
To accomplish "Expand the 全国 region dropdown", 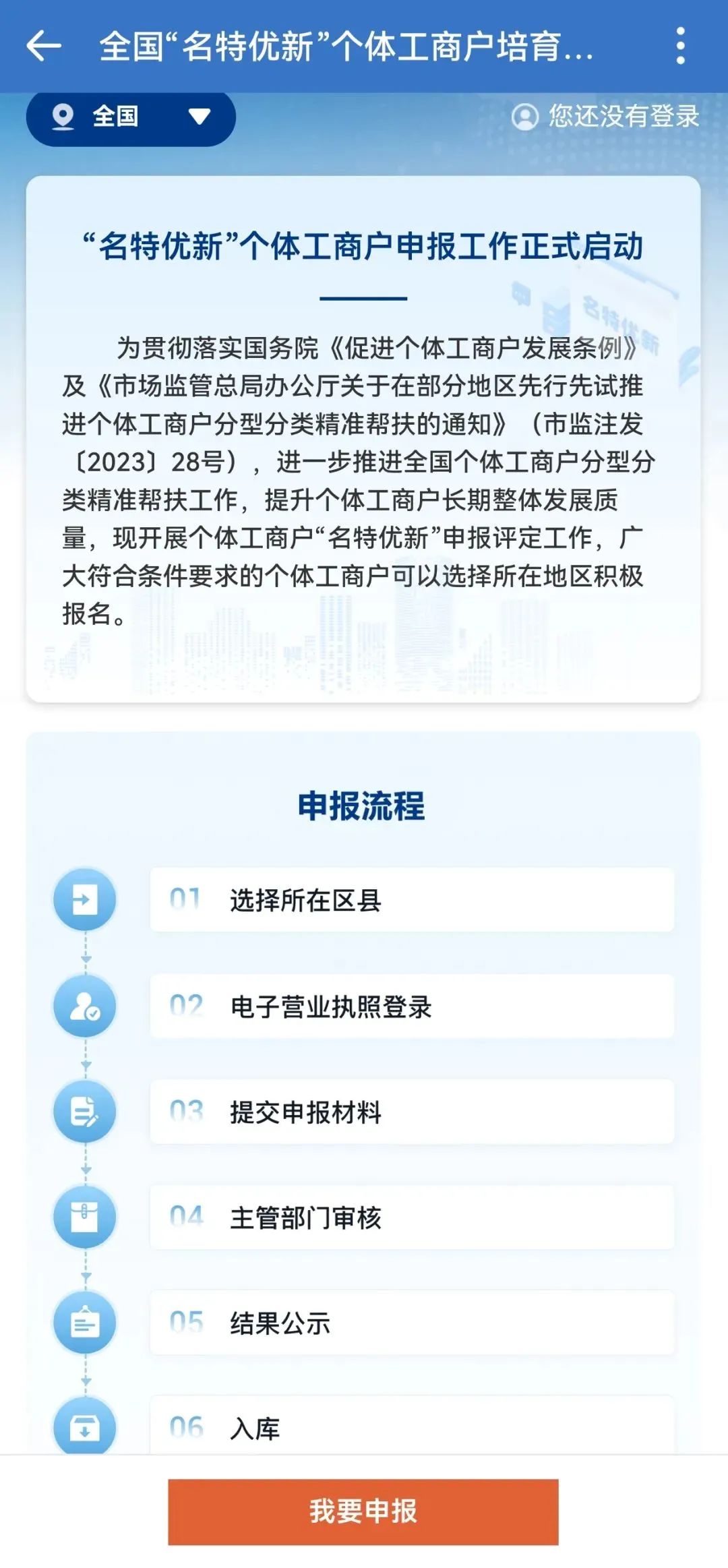I will [x=131, y=117].
